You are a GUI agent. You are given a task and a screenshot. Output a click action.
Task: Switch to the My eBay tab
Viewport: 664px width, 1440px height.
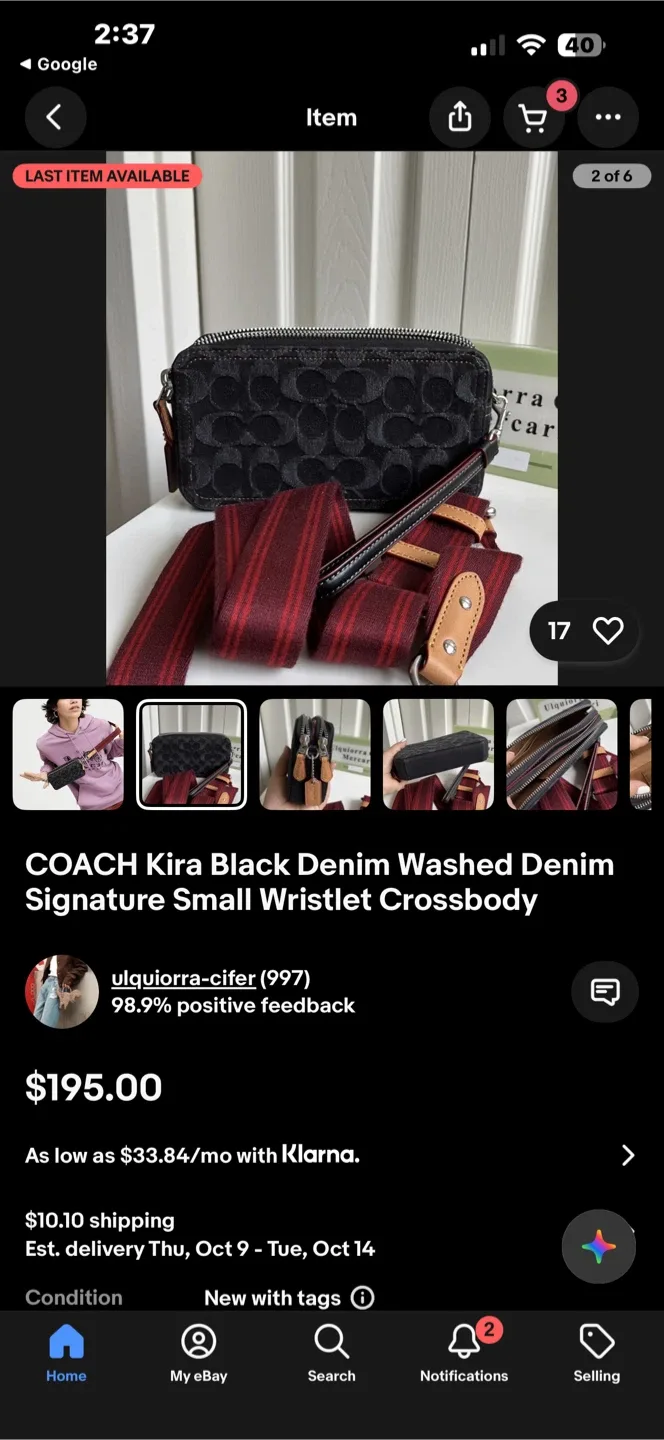[198, 1354]
